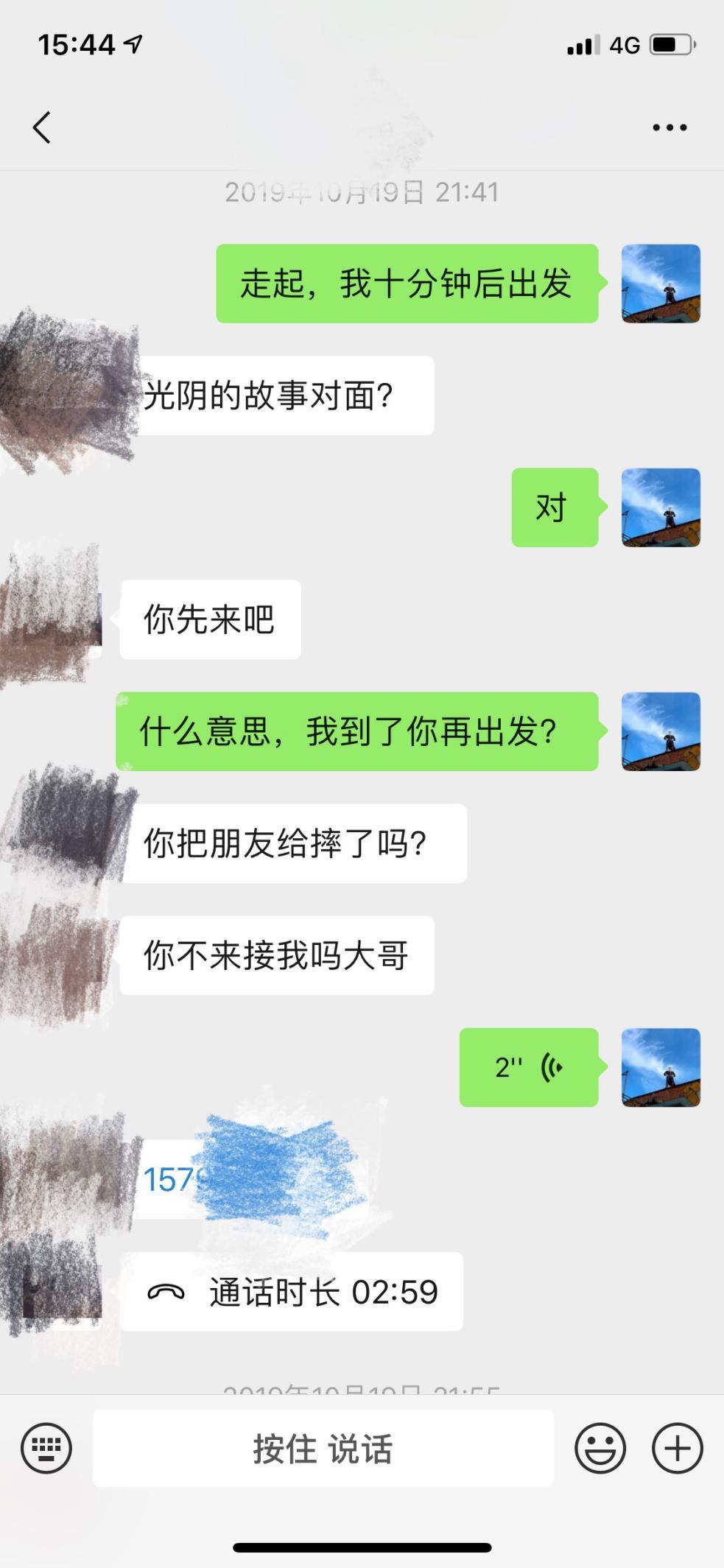Switch to keyboard input icon
724x1568 pixels.
click(x=46, y=1448)
